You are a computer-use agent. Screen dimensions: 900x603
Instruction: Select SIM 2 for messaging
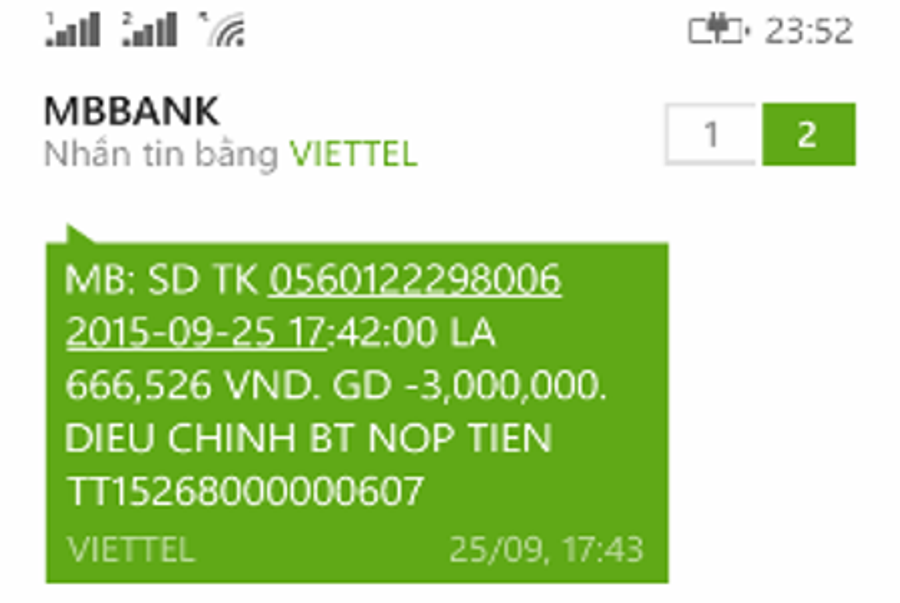[x=808, y=135]
